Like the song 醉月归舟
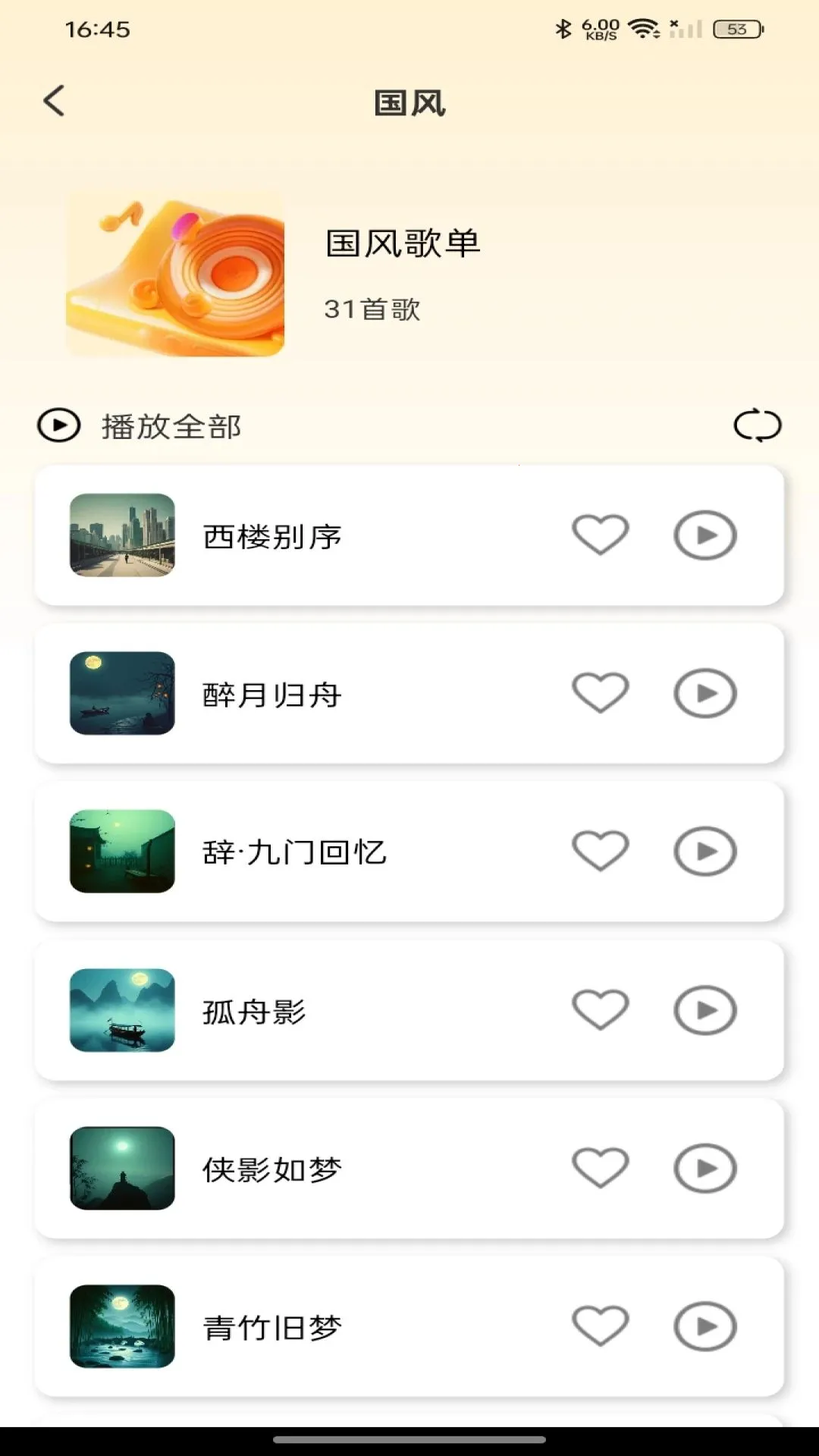The image size is (819, 1456). tap(600, 693)
